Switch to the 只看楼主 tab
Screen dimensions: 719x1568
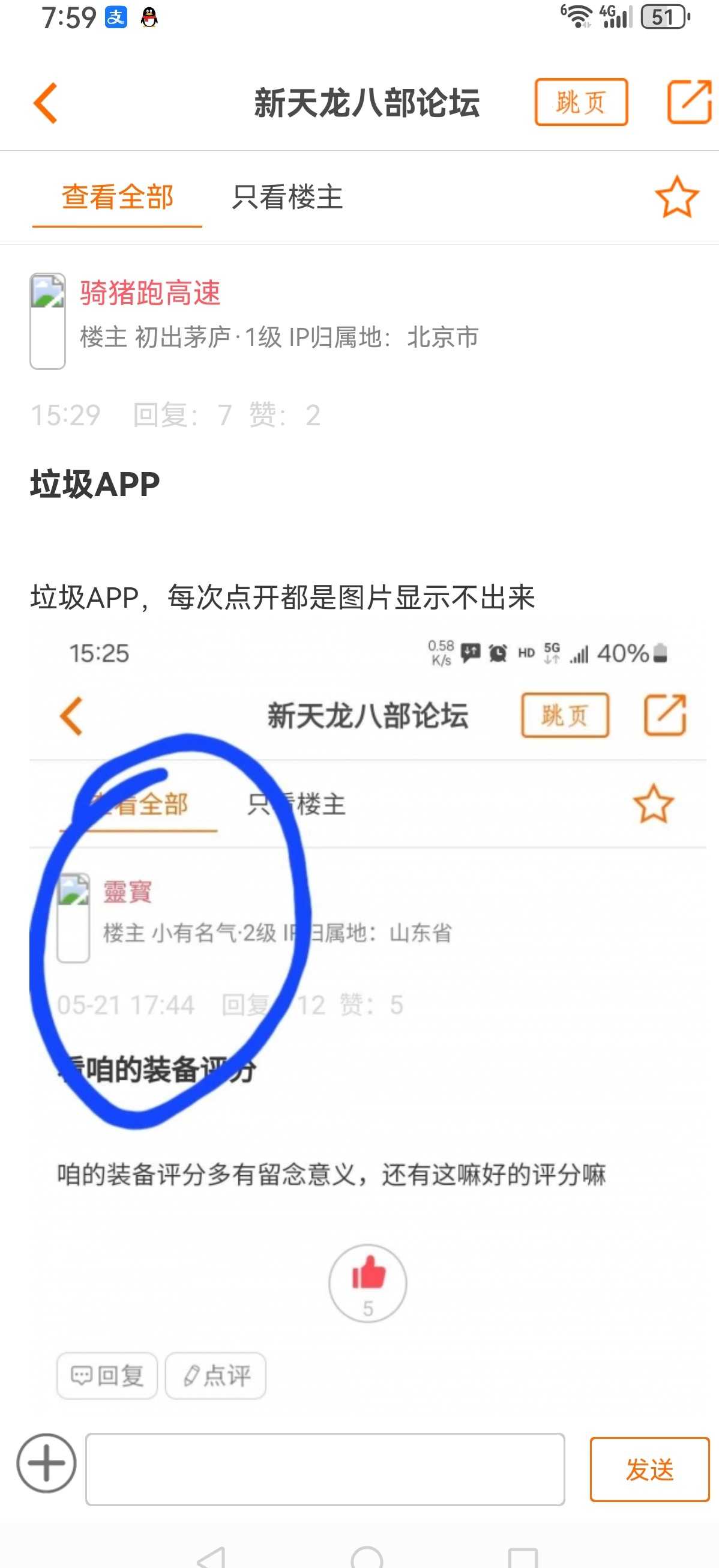287,197
